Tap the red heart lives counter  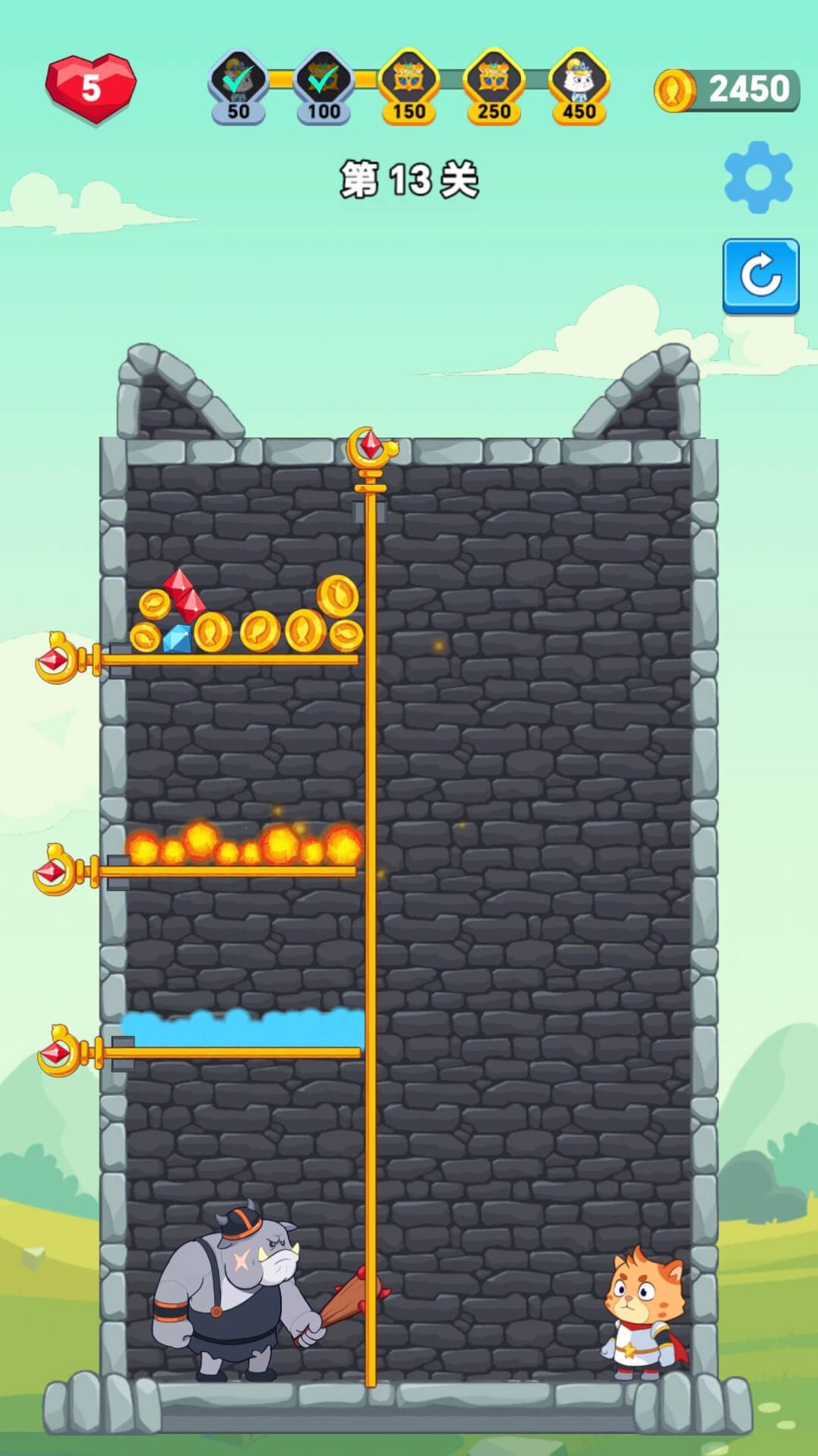coord(90,88)
